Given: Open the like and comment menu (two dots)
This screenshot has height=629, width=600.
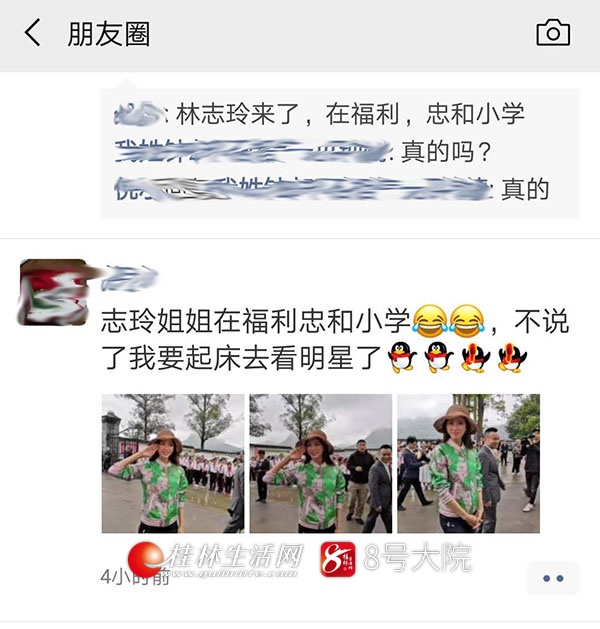Looking at the screenshot, I should click(x=553, y=578).
